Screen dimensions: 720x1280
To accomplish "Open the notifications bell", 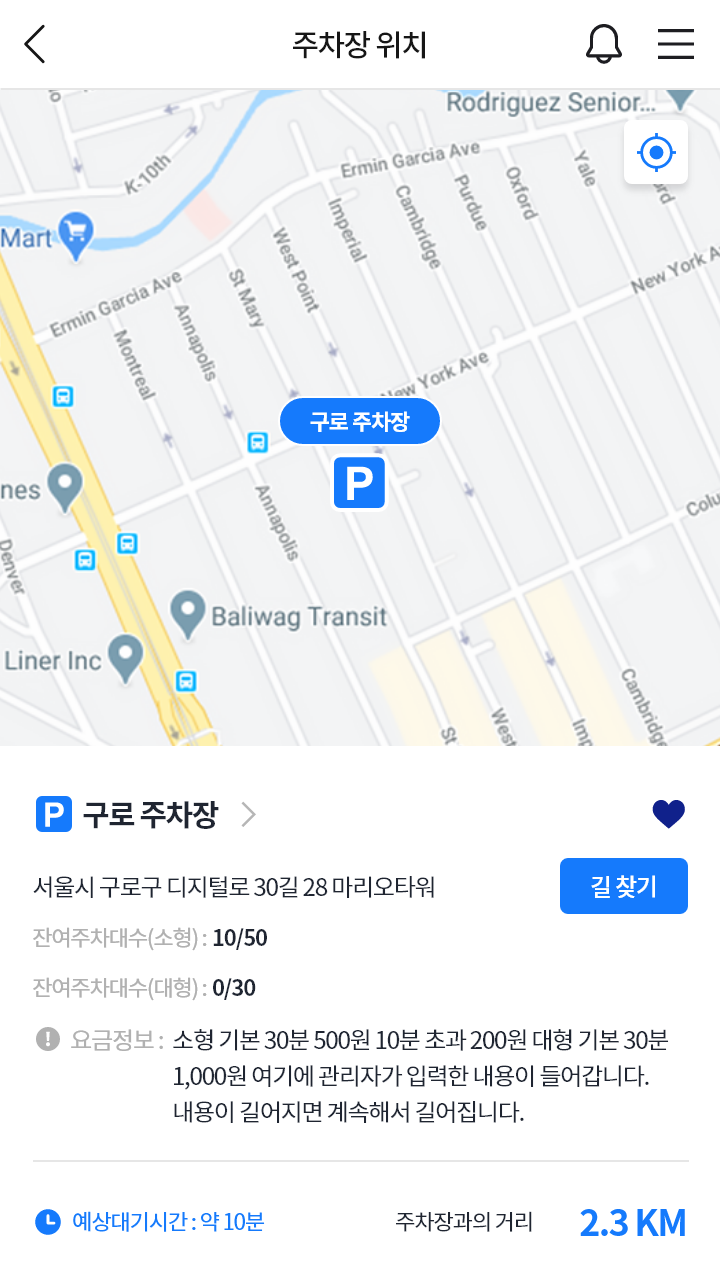I will [x=603, y=44].
